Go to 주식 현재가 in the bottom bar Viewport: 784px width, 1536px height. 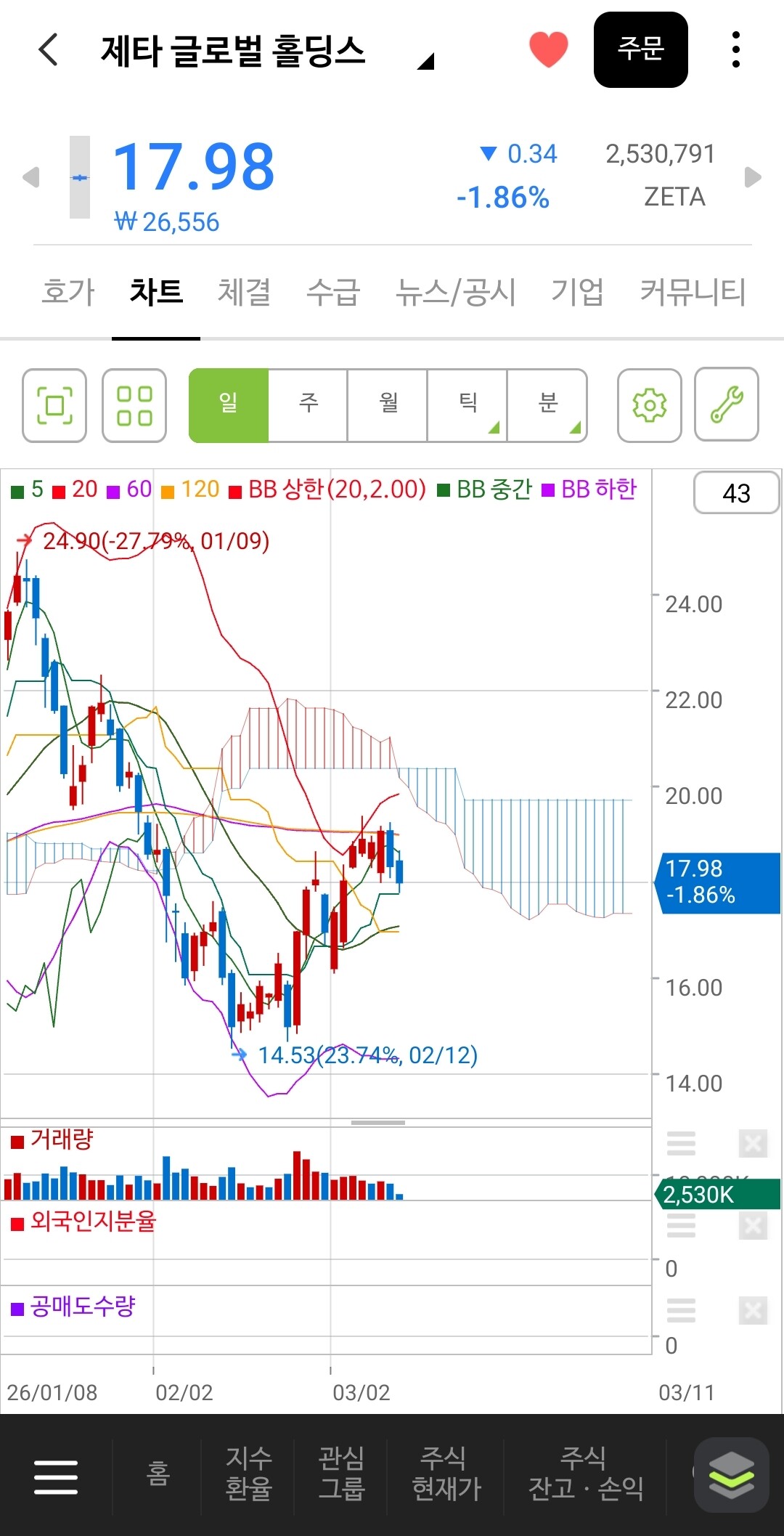pos(446,1474)
